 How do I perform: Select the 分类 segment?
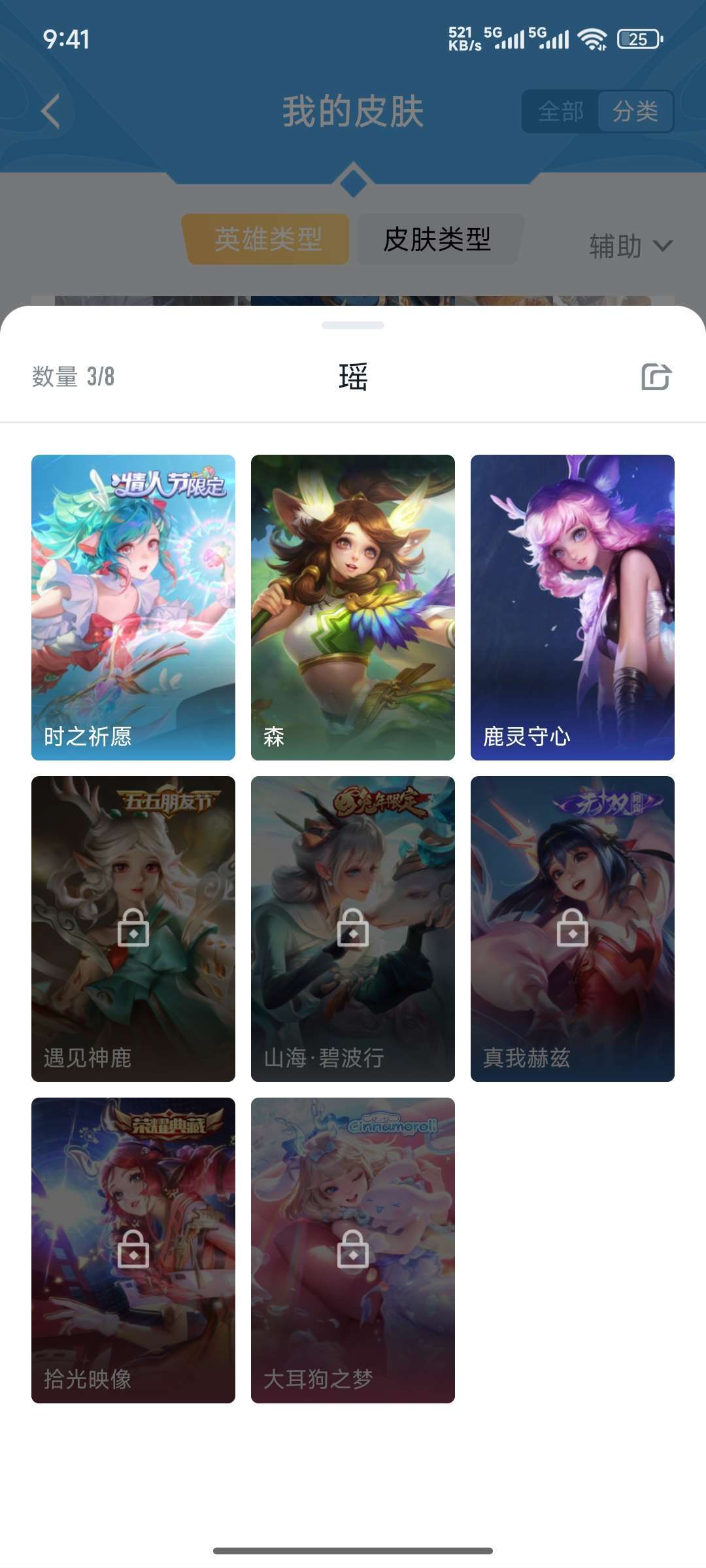click(635, 112)
